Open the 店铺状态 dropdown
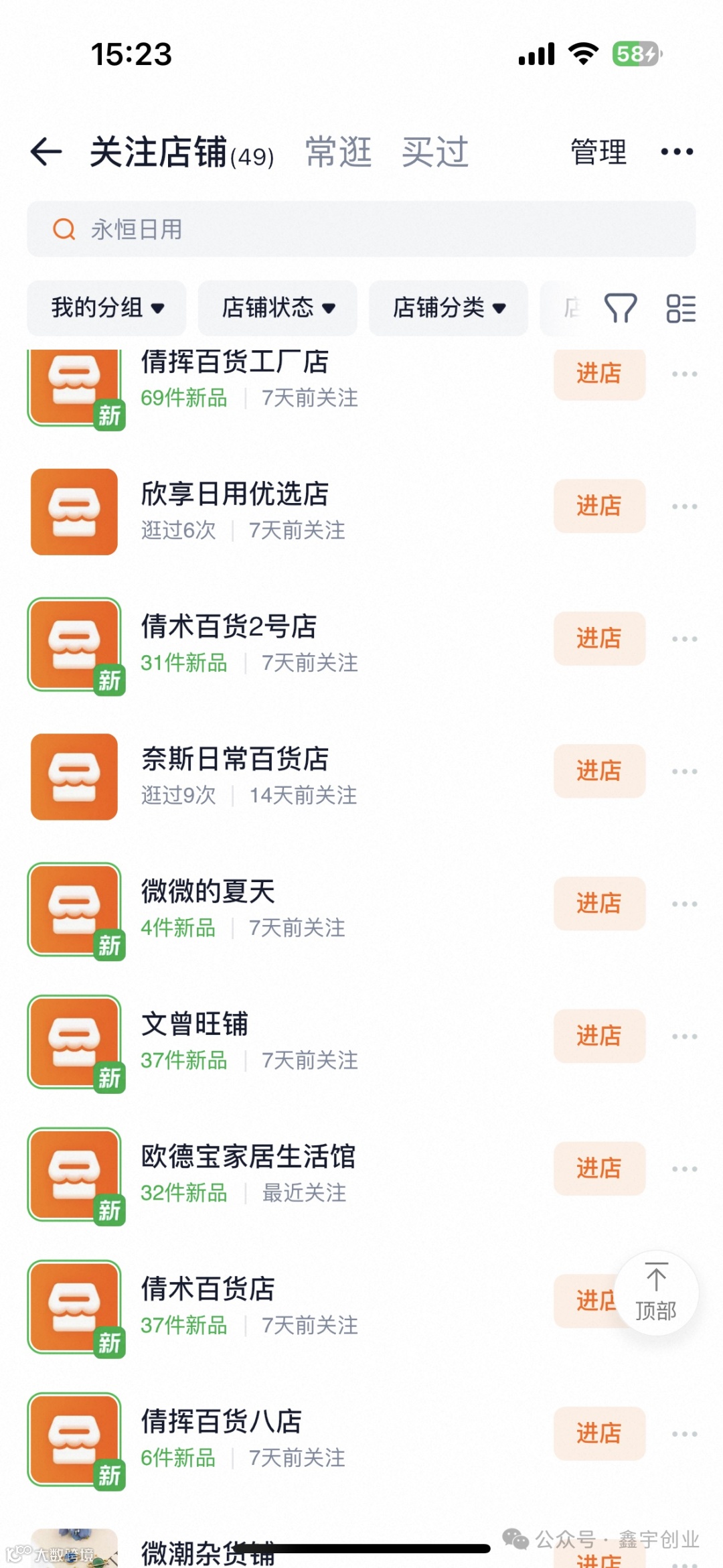The height and width of the screenshot is (1568, 723). point(277,307)
